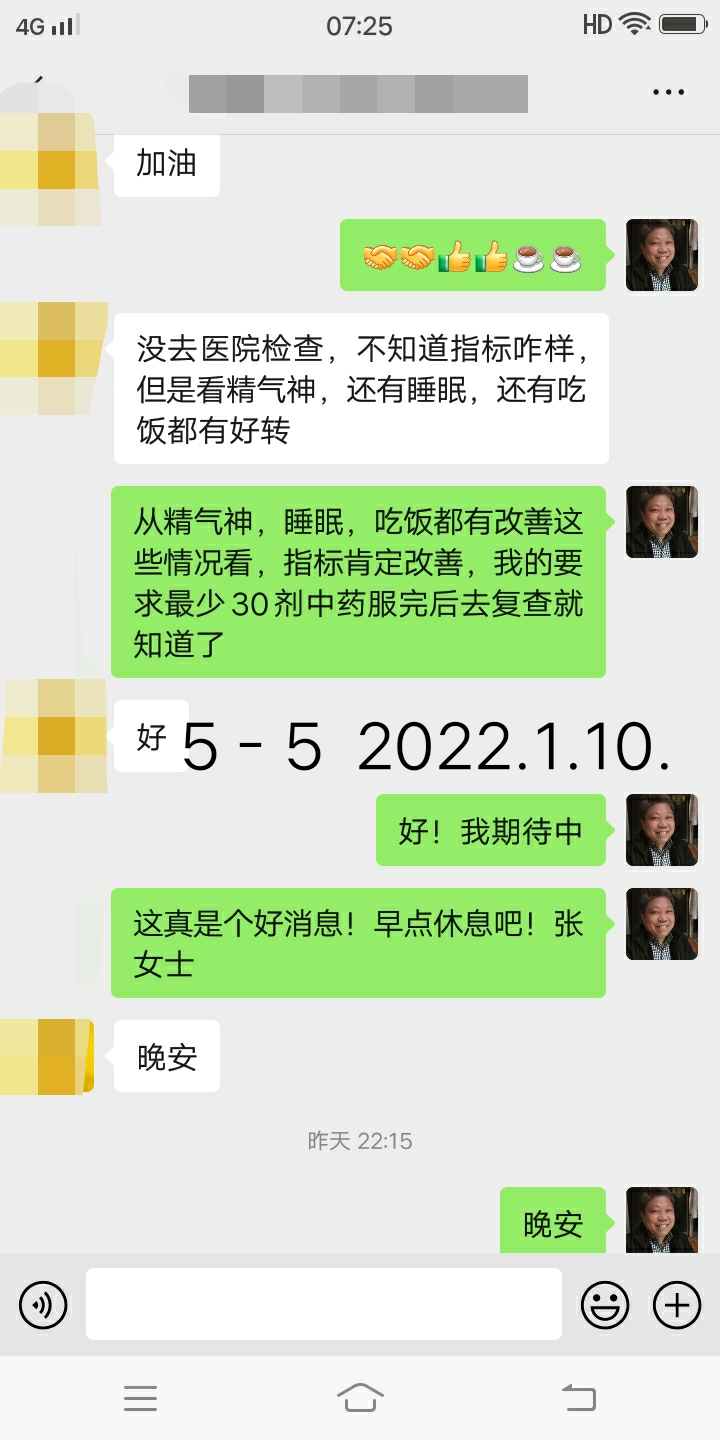Open the chat overflow menu
This screenshot has width=720, height=1440.
[x=667, y=92]
